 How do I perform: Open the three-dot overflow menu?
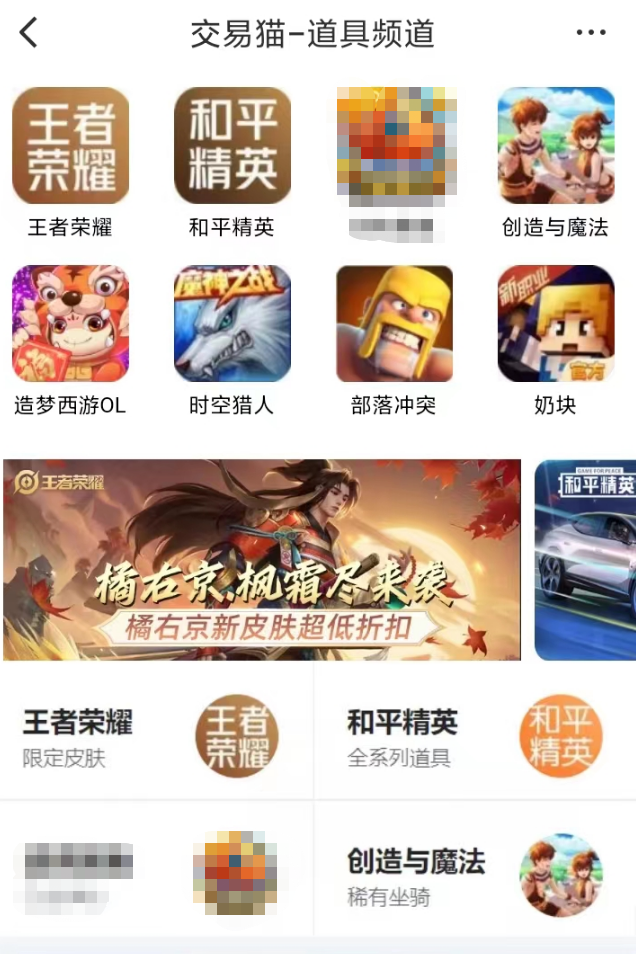pos(591,33)
